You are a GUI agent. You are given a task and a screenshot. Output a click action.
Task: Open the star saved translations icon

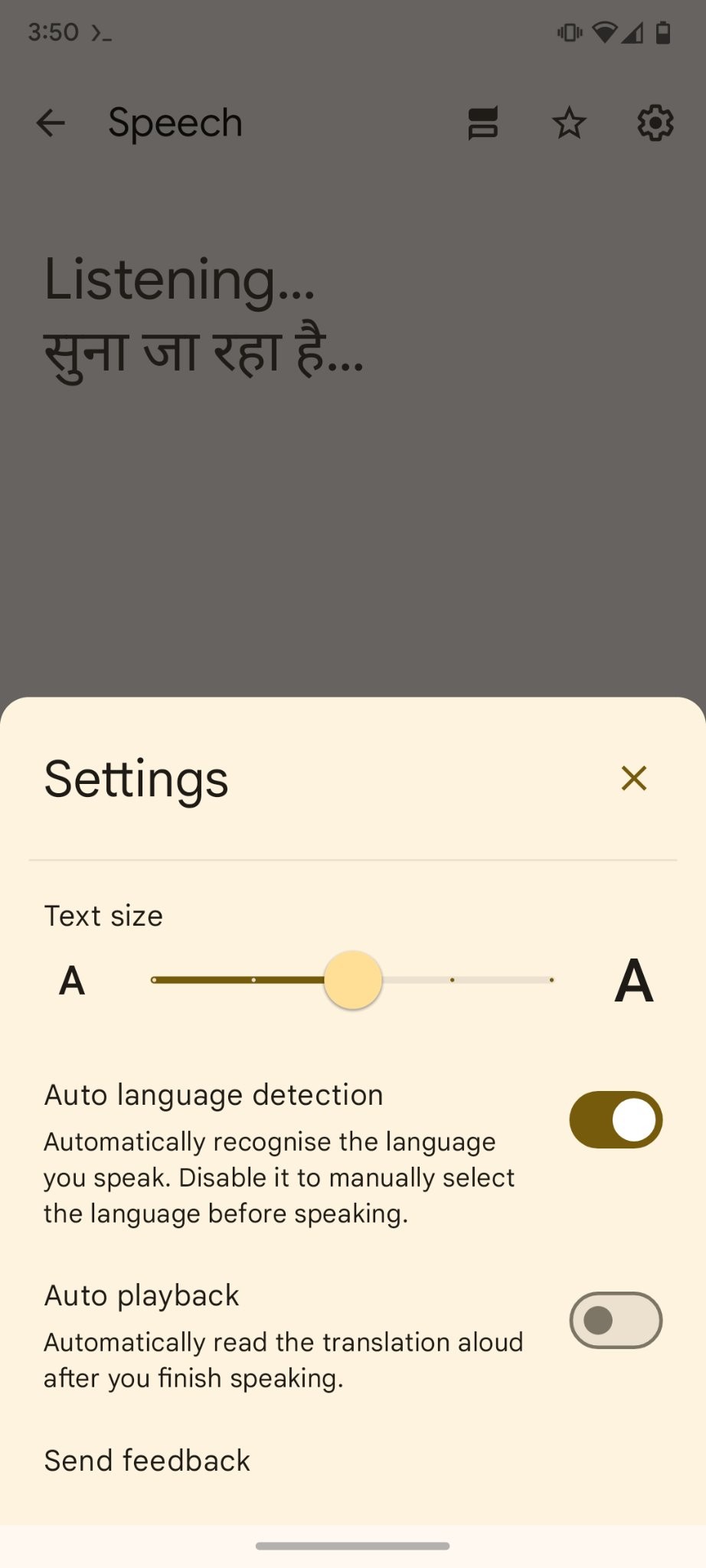(x=569, y=122)
